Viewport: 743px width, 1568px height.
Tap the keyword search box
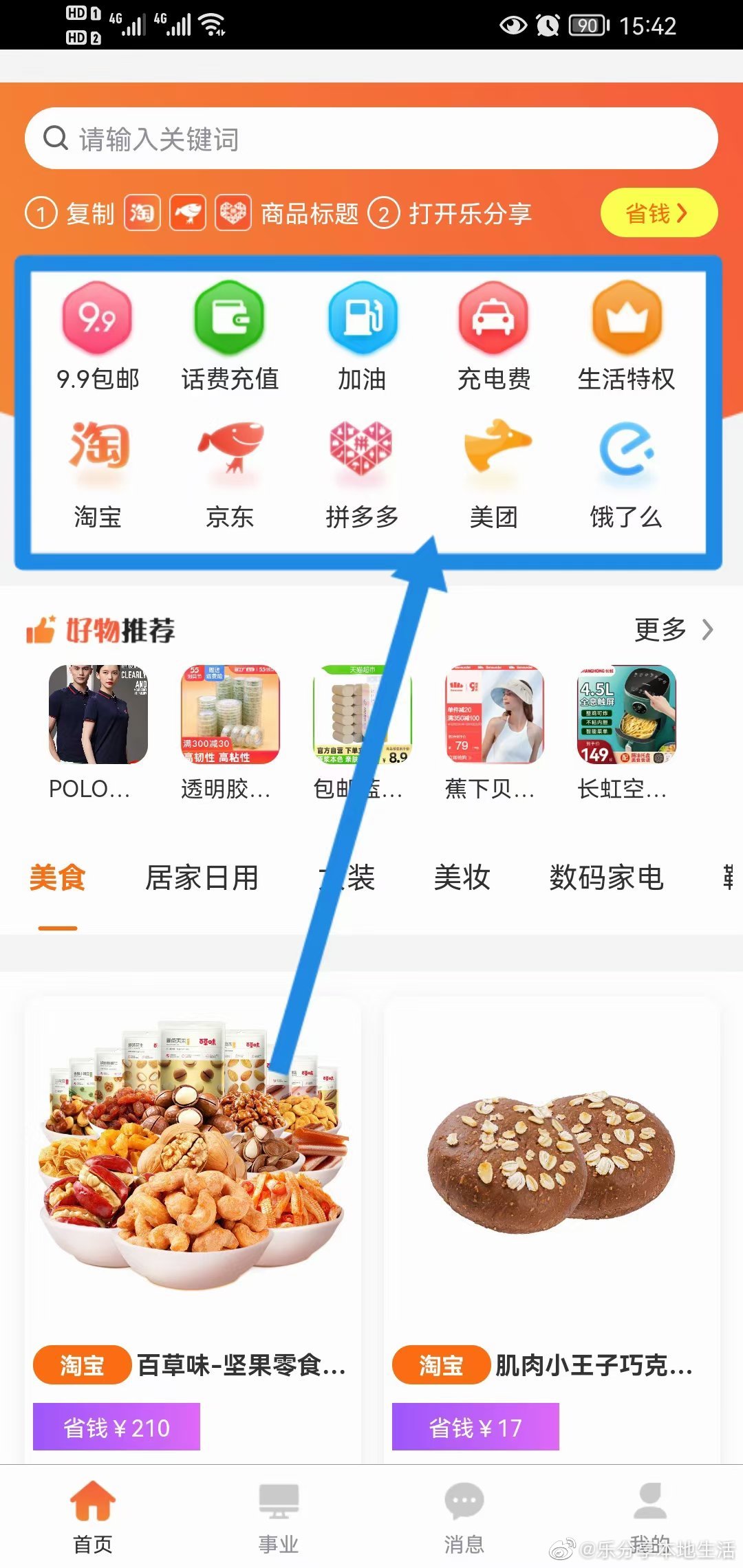coord(371,139)
